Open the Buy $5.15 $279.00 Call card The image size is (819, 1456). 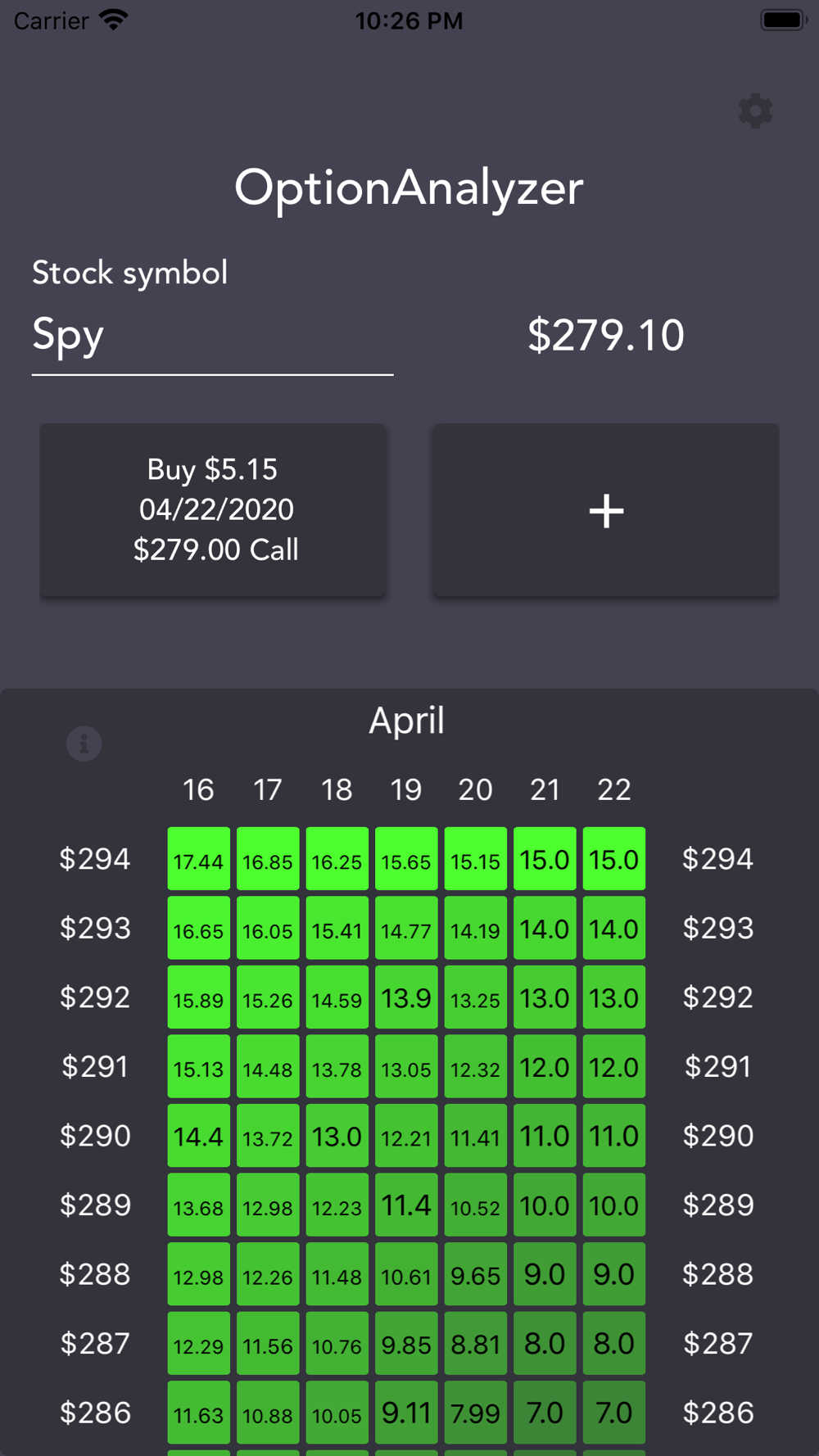[x=213, y=509]
